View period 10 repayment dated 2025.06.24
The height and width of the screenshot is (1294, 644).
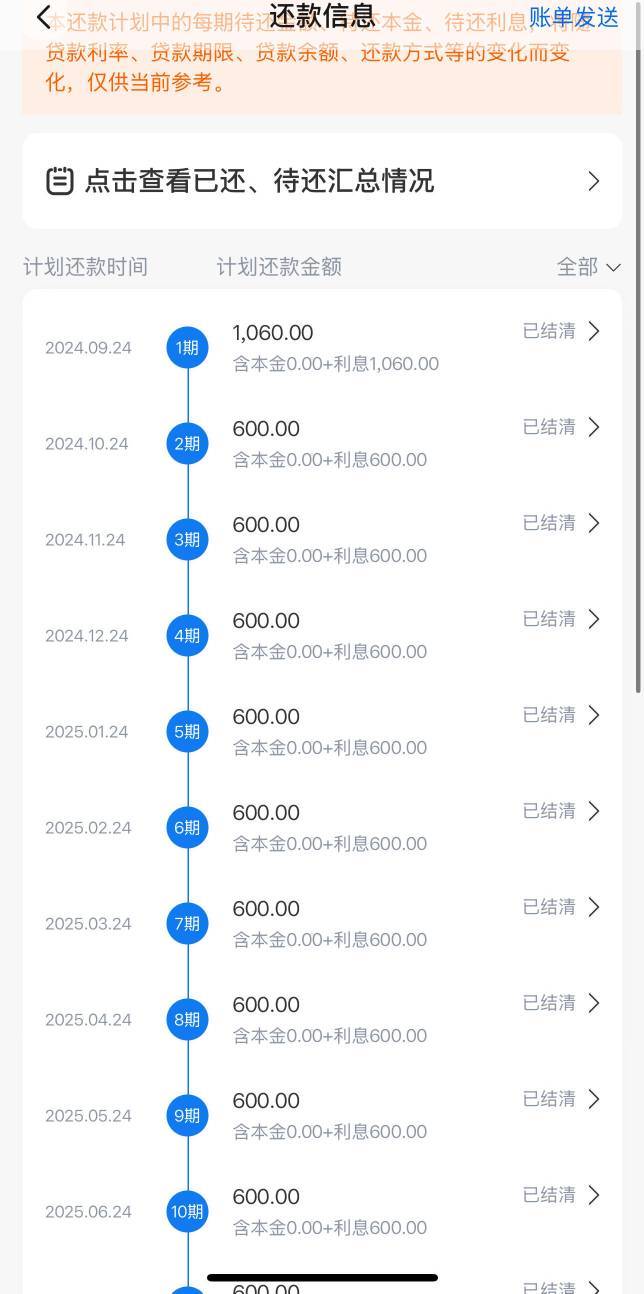[322, 1211]
